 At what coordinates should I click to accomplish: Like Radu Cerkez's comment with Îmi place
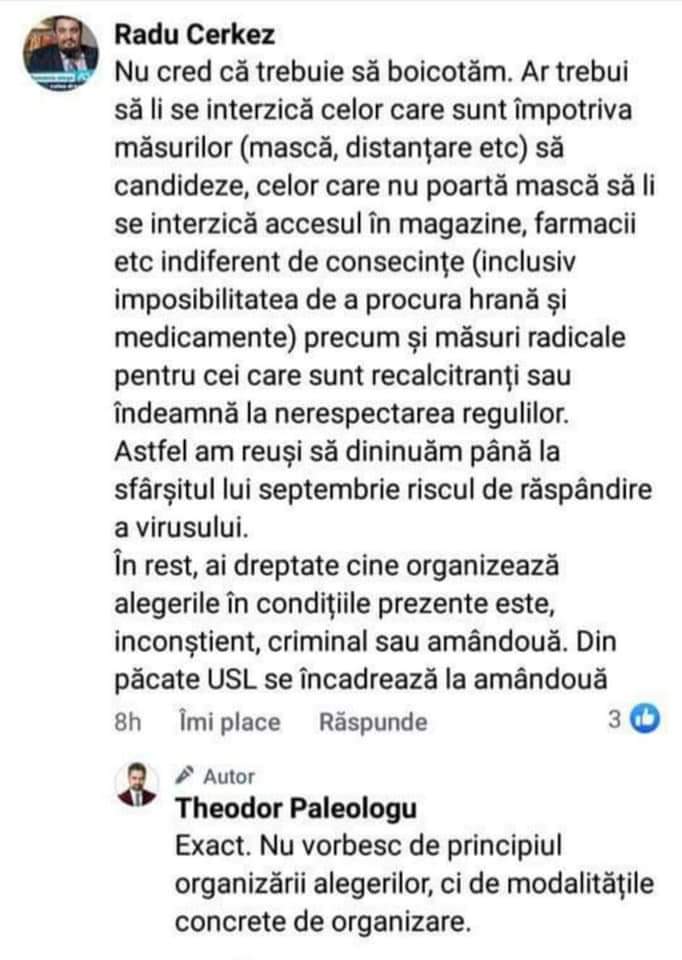229,721
